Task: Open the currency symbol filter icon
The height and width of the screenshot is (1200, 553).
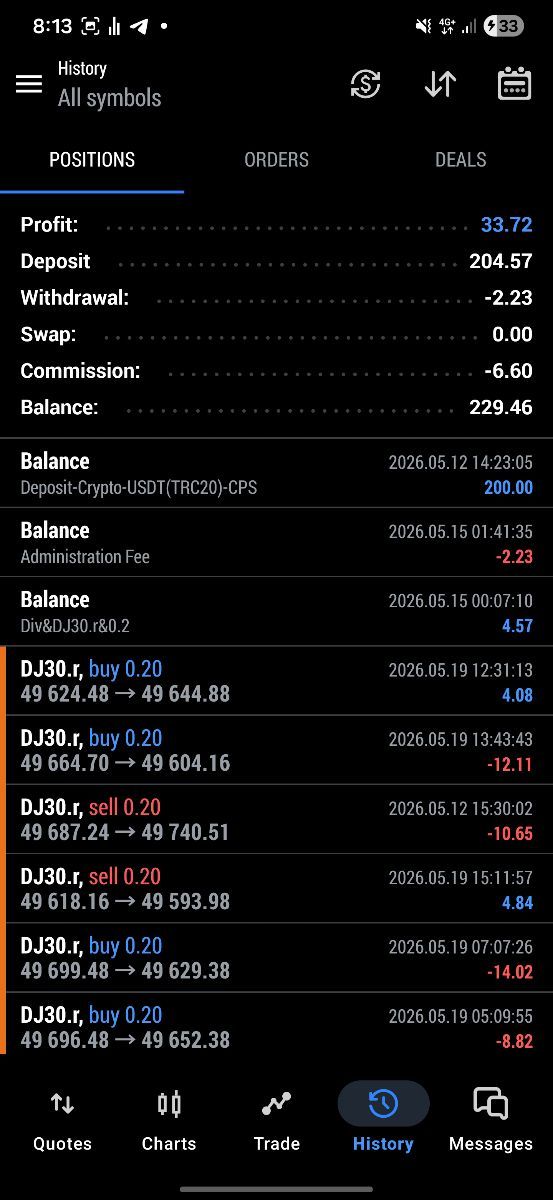Action: click(x=365, y=84)
